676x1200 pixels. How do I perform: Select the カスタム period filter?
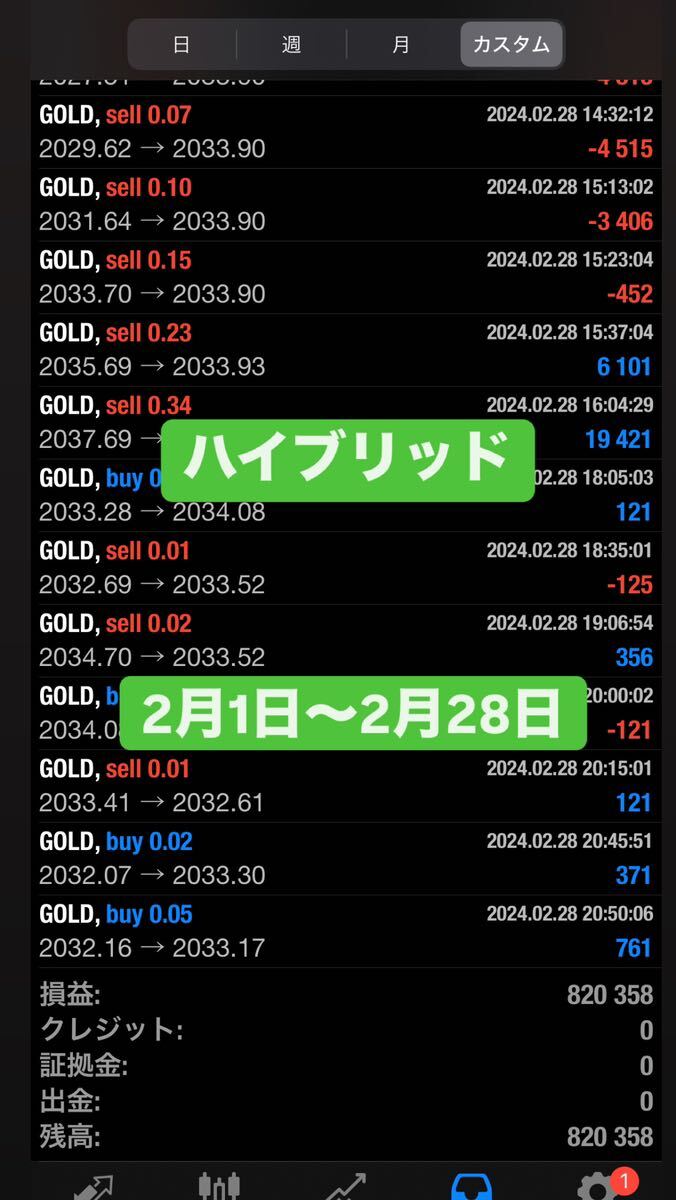[511, 45]
